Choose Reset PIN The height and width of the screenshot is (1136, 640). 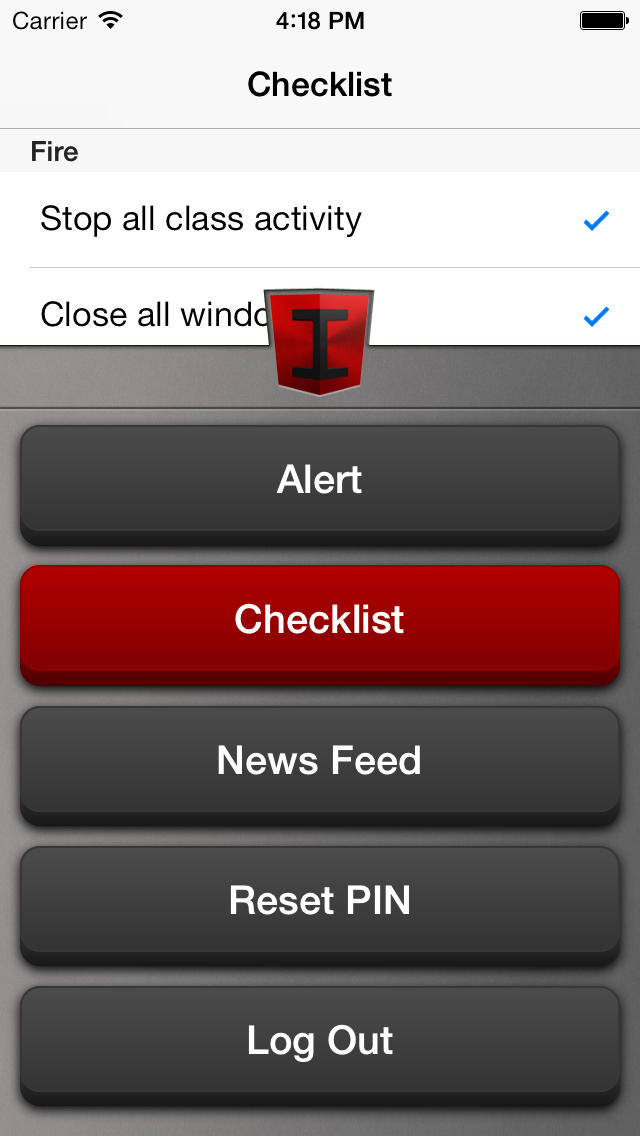(320, 905)
